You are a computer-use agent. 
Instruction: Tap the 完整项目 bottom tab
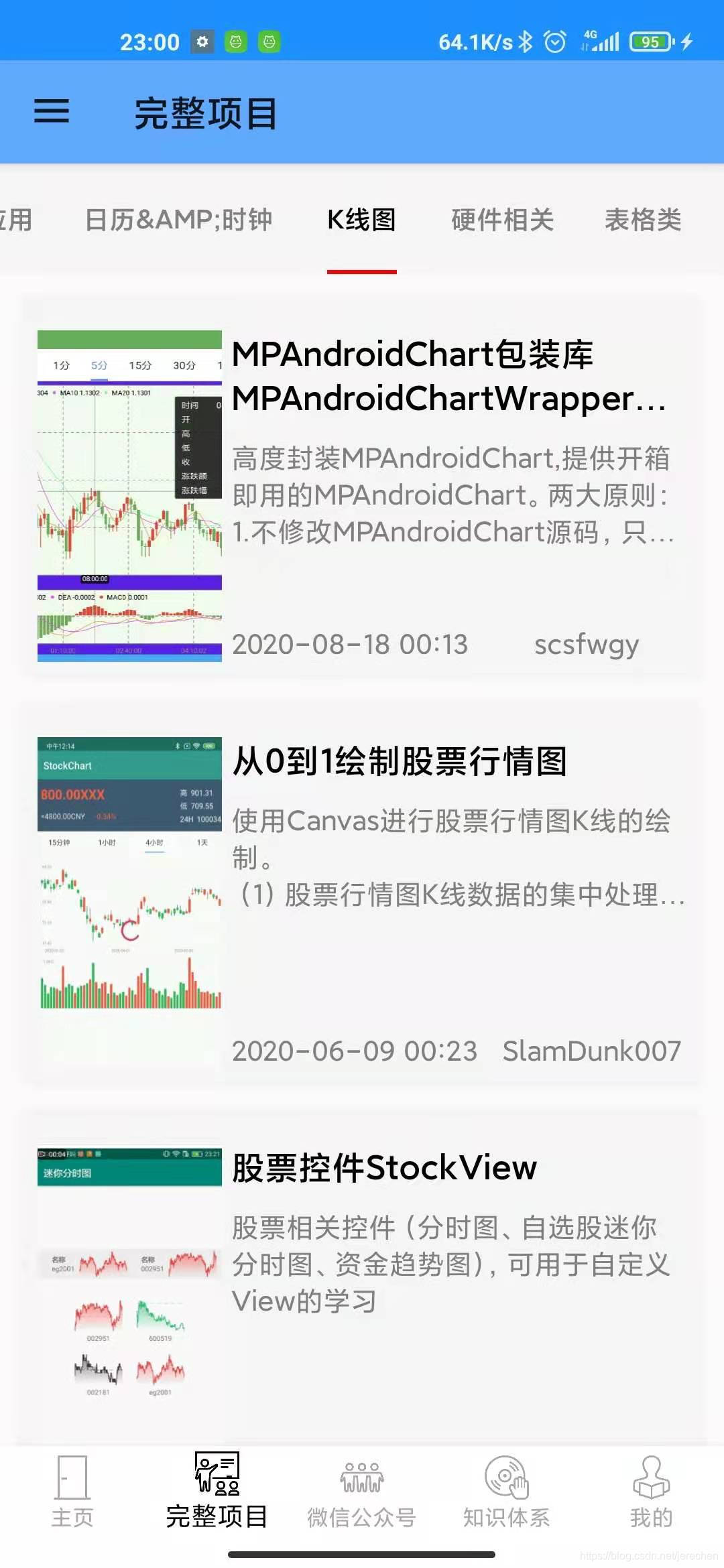coord(217,1491)
